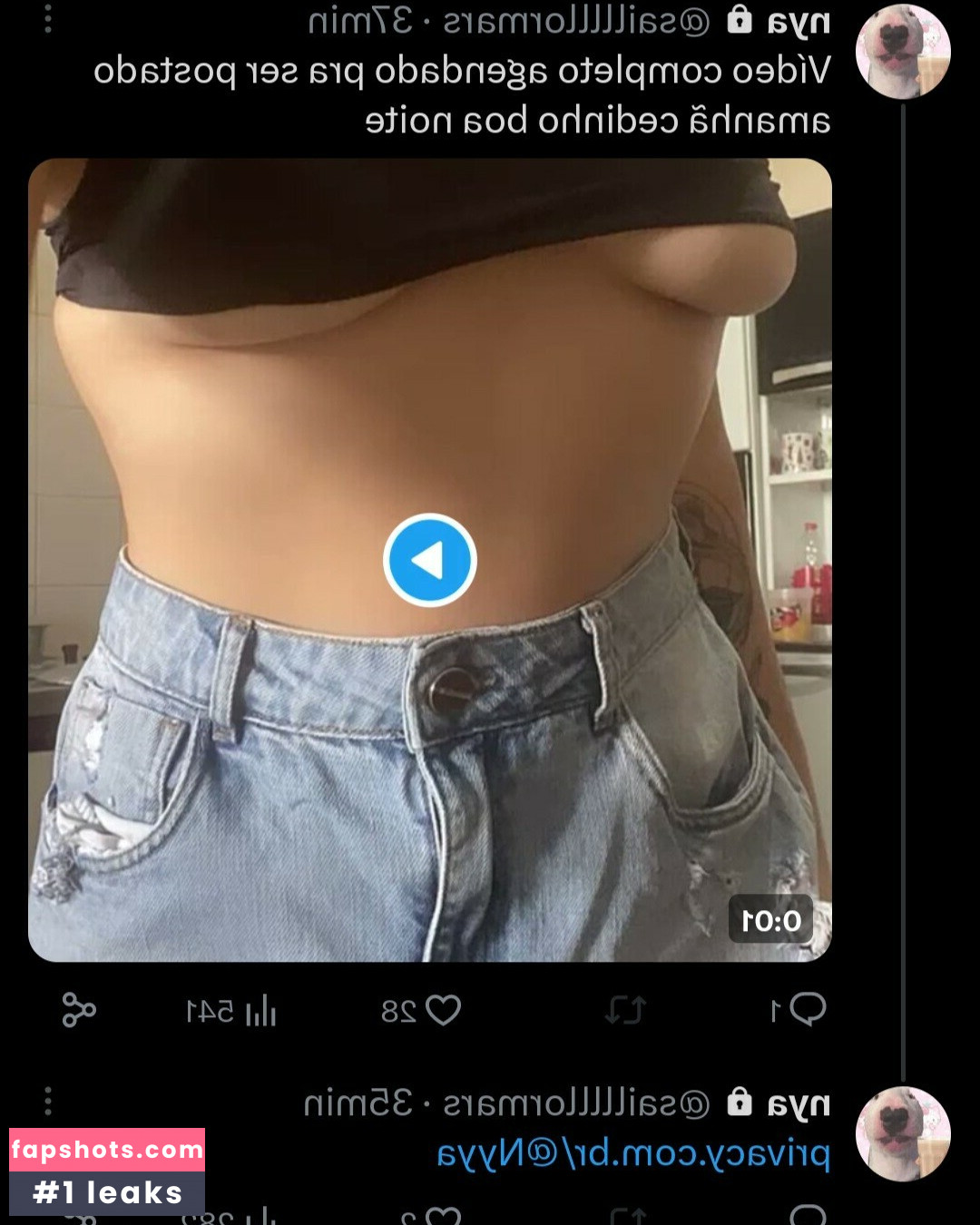Reply to the post about the scheduled video

coord(807,1009)
